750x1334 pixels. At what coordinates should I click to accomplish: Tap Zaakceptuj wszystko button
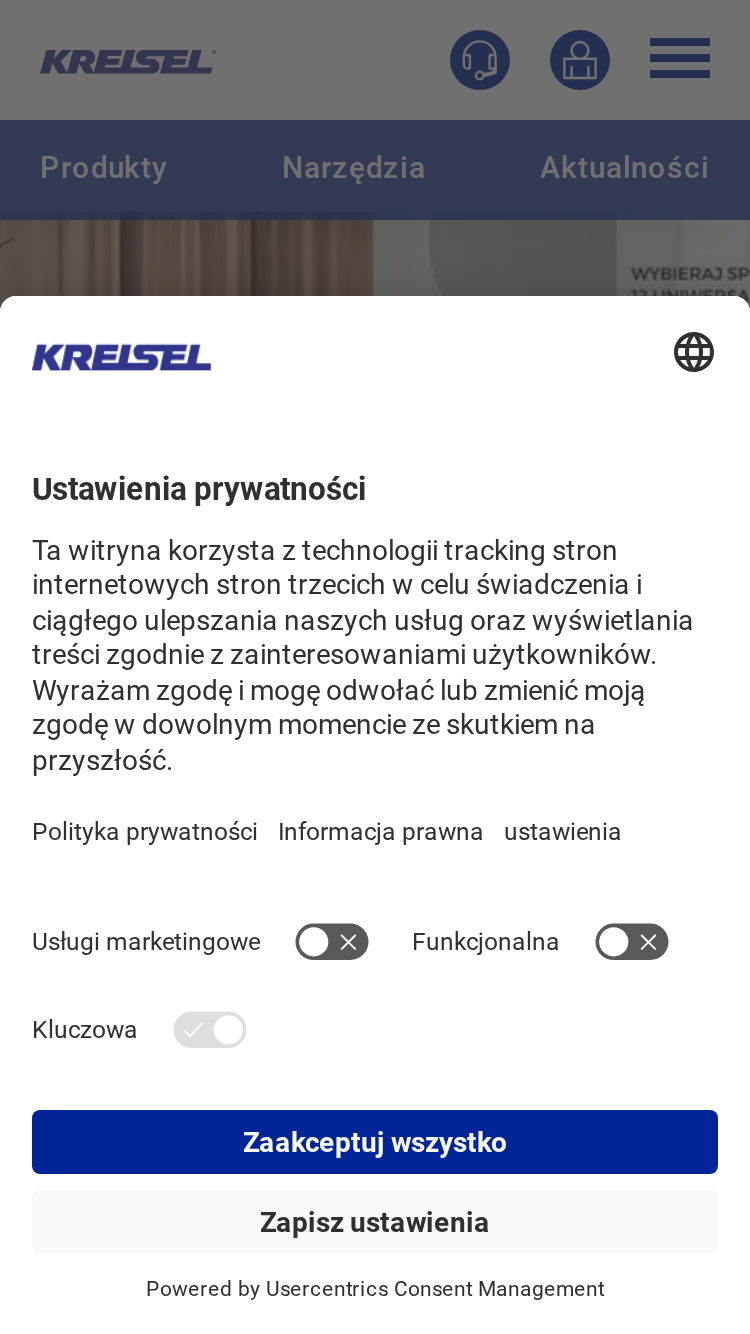point(375,1142)
